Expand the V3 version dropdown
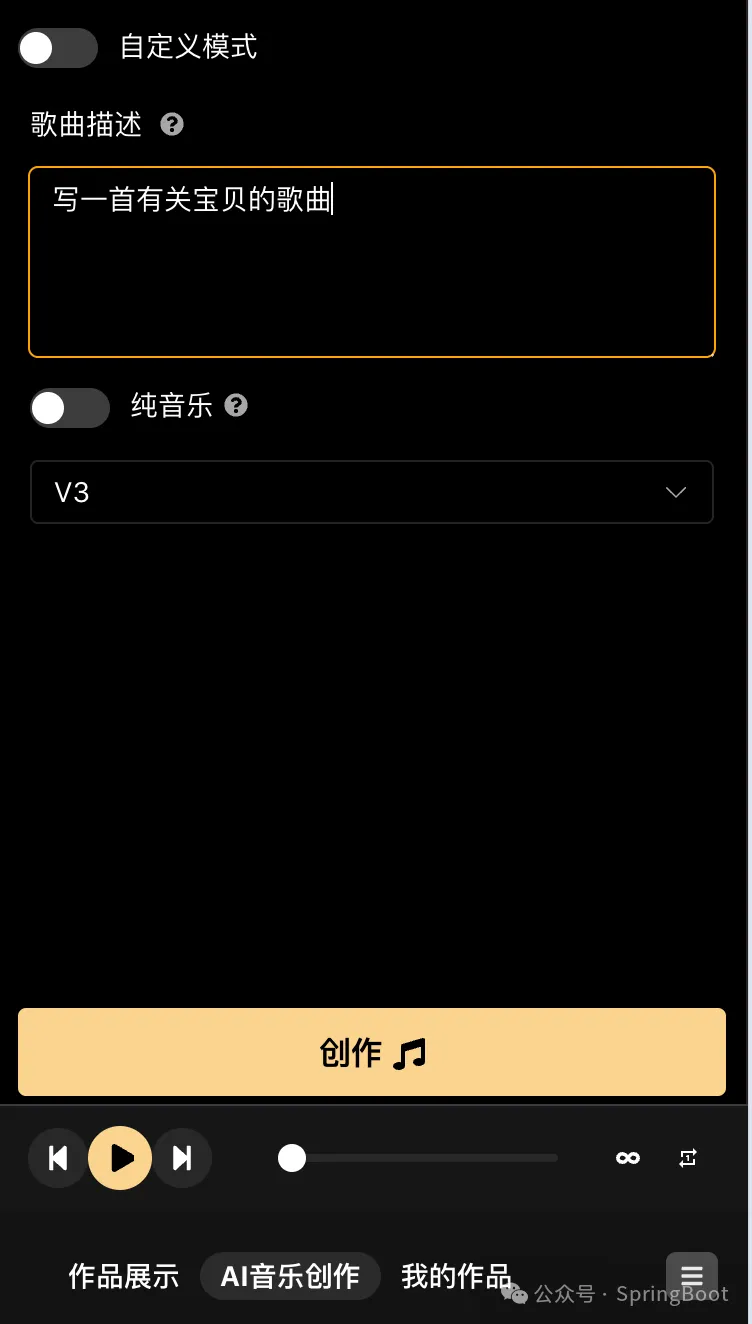 [371, 492]
